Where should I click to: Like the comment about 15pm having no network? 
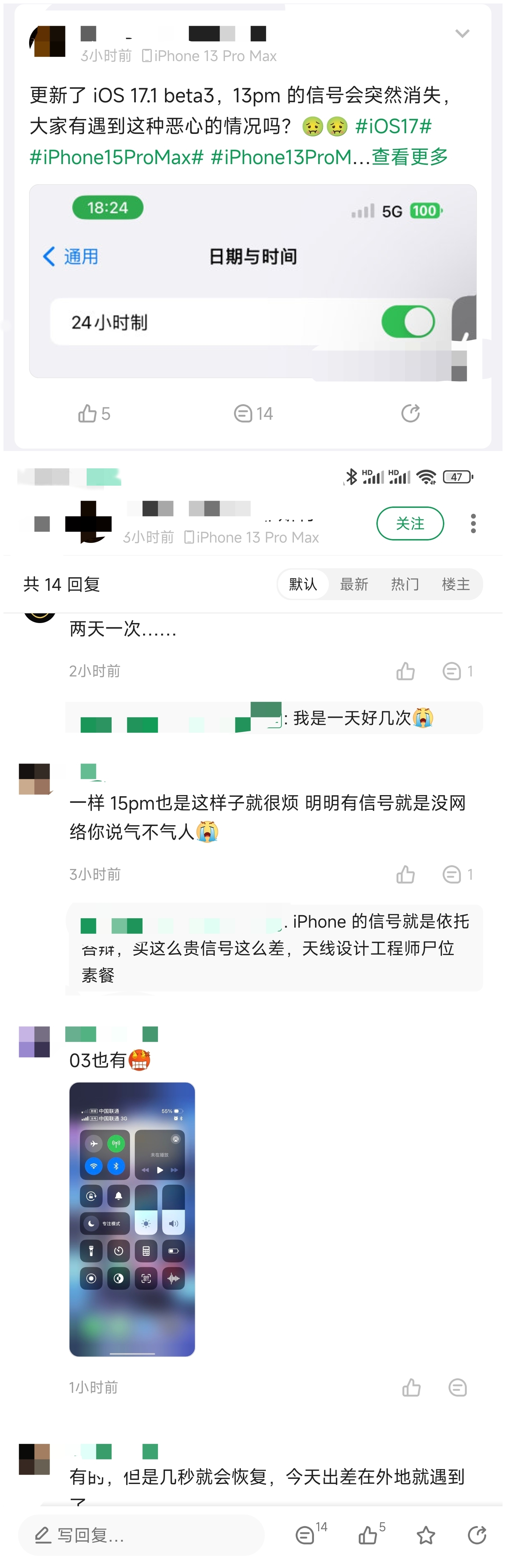(x=405, y=875)
